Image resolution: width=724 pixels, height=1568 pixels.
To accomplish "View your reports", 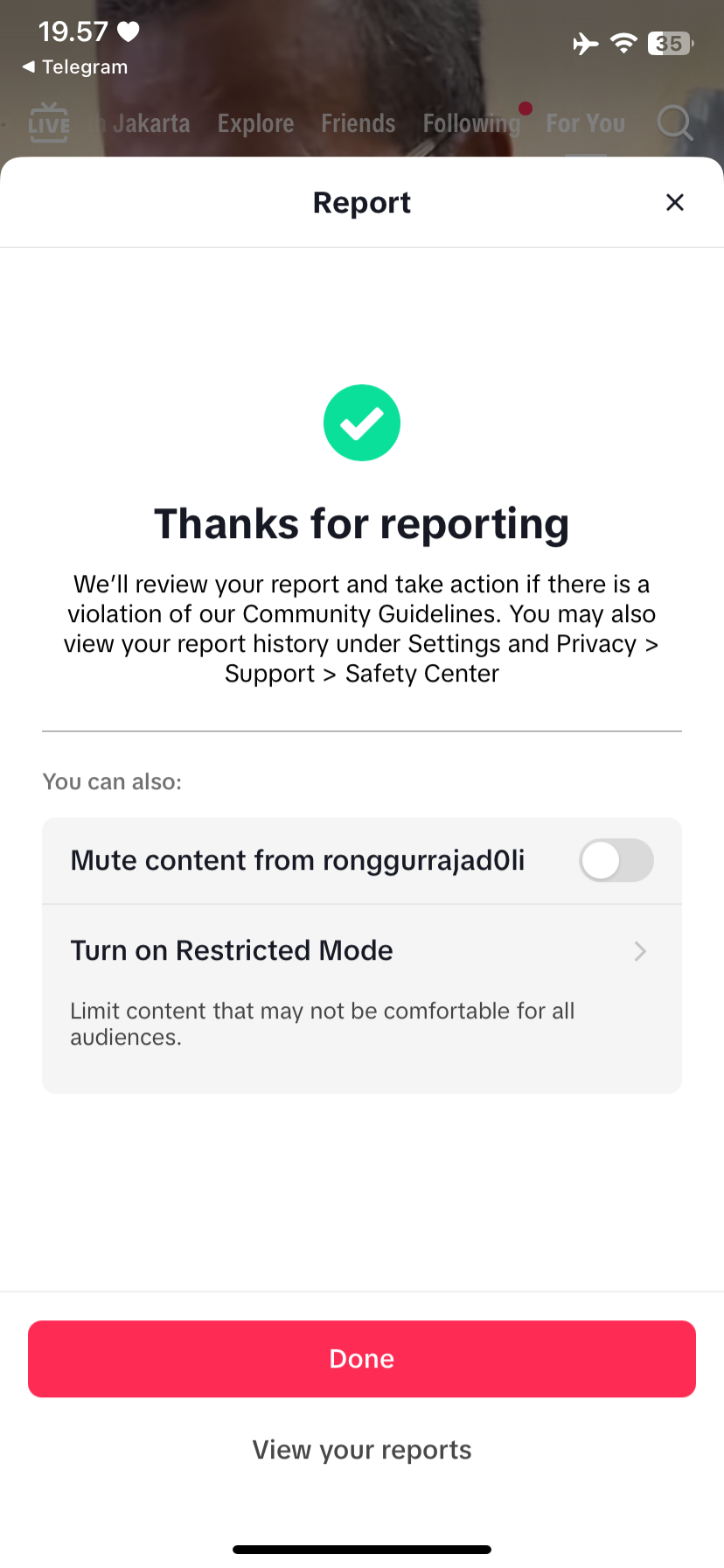I will pos(362,1450).
